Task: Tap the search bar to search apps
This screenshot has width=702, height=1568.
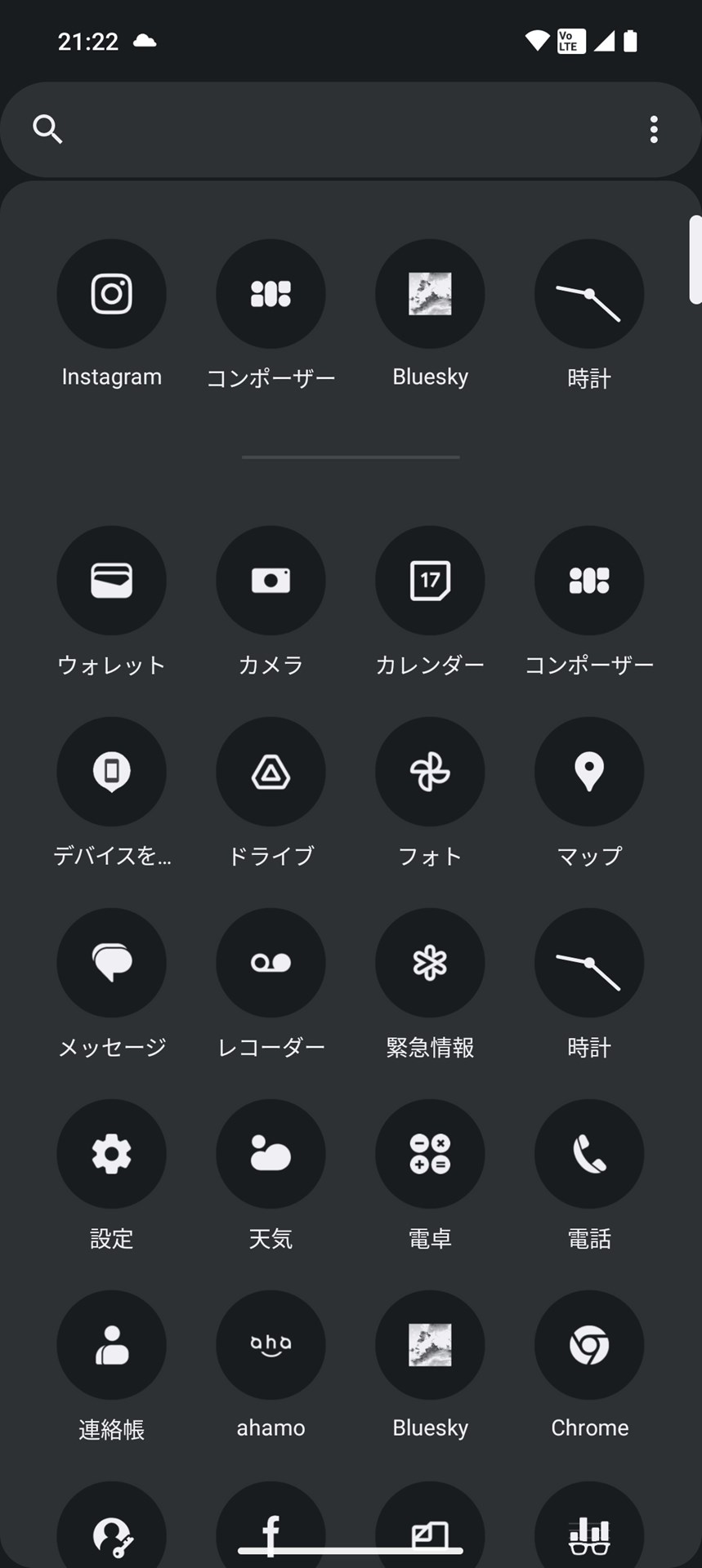Action: pyautogui.click(x=327, y=129)
